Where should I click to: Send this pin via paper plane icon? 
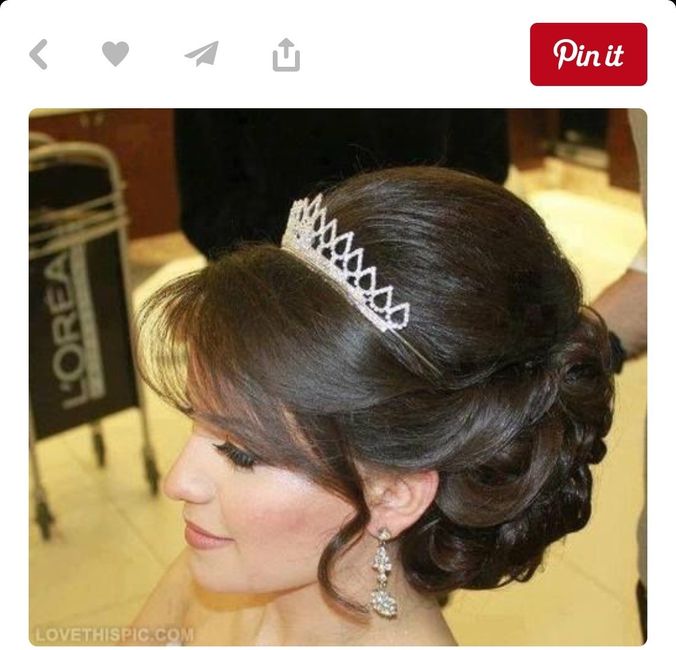201,54
